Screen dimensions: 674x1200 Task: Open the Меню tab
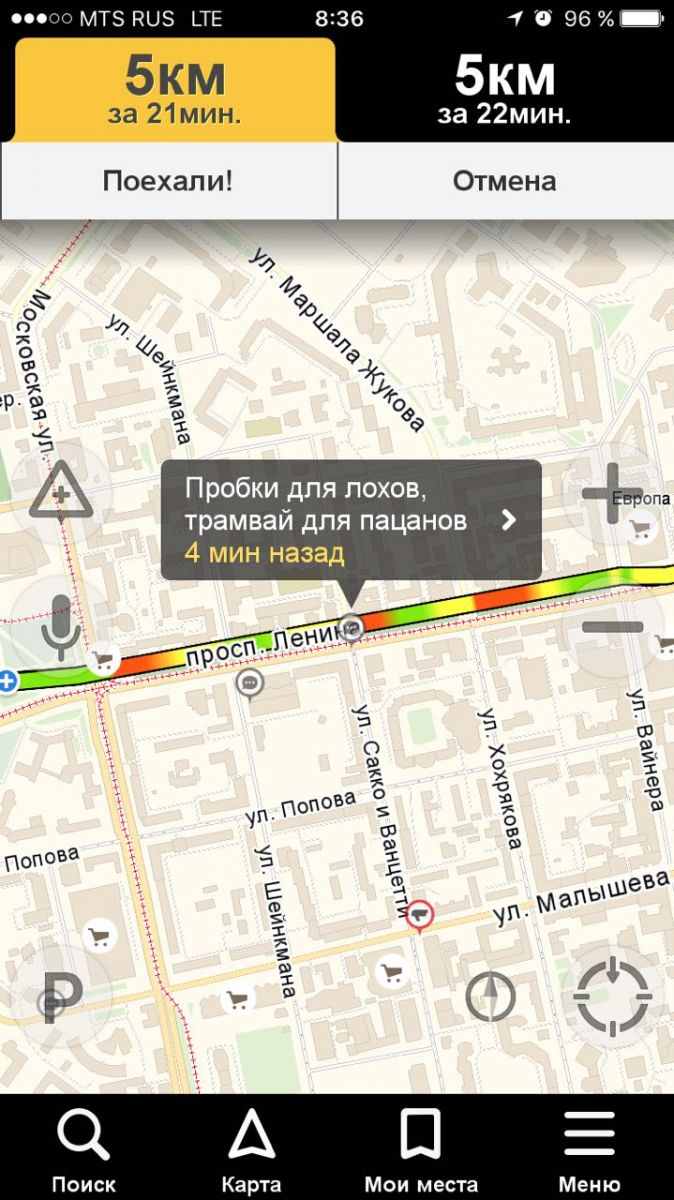pyautogui.click(x=589, y=1150)
